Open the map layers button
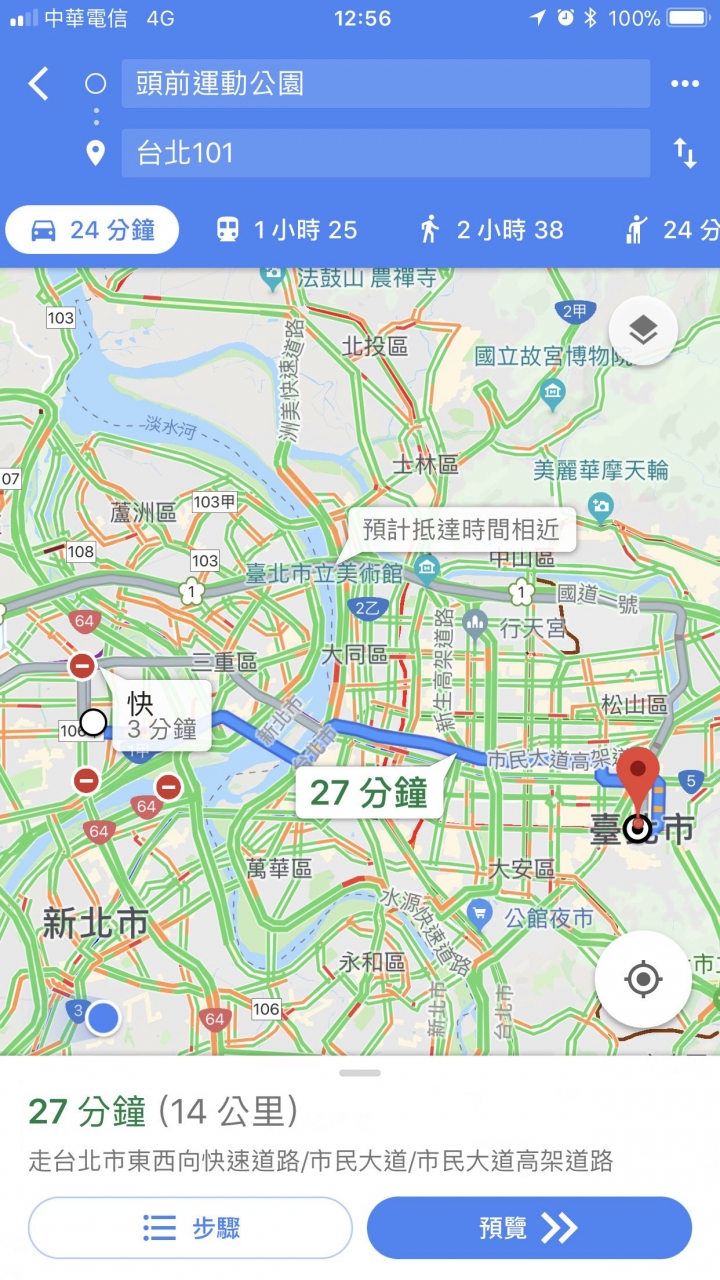 [x=643, y=331]
